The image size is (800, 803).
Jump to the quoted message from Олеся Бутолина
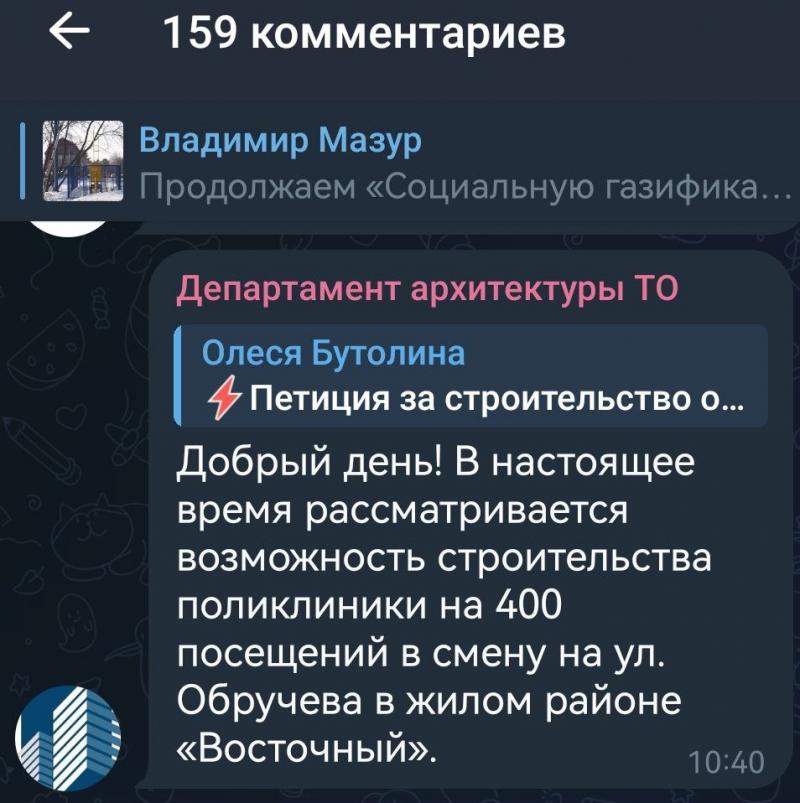[470, 376]
